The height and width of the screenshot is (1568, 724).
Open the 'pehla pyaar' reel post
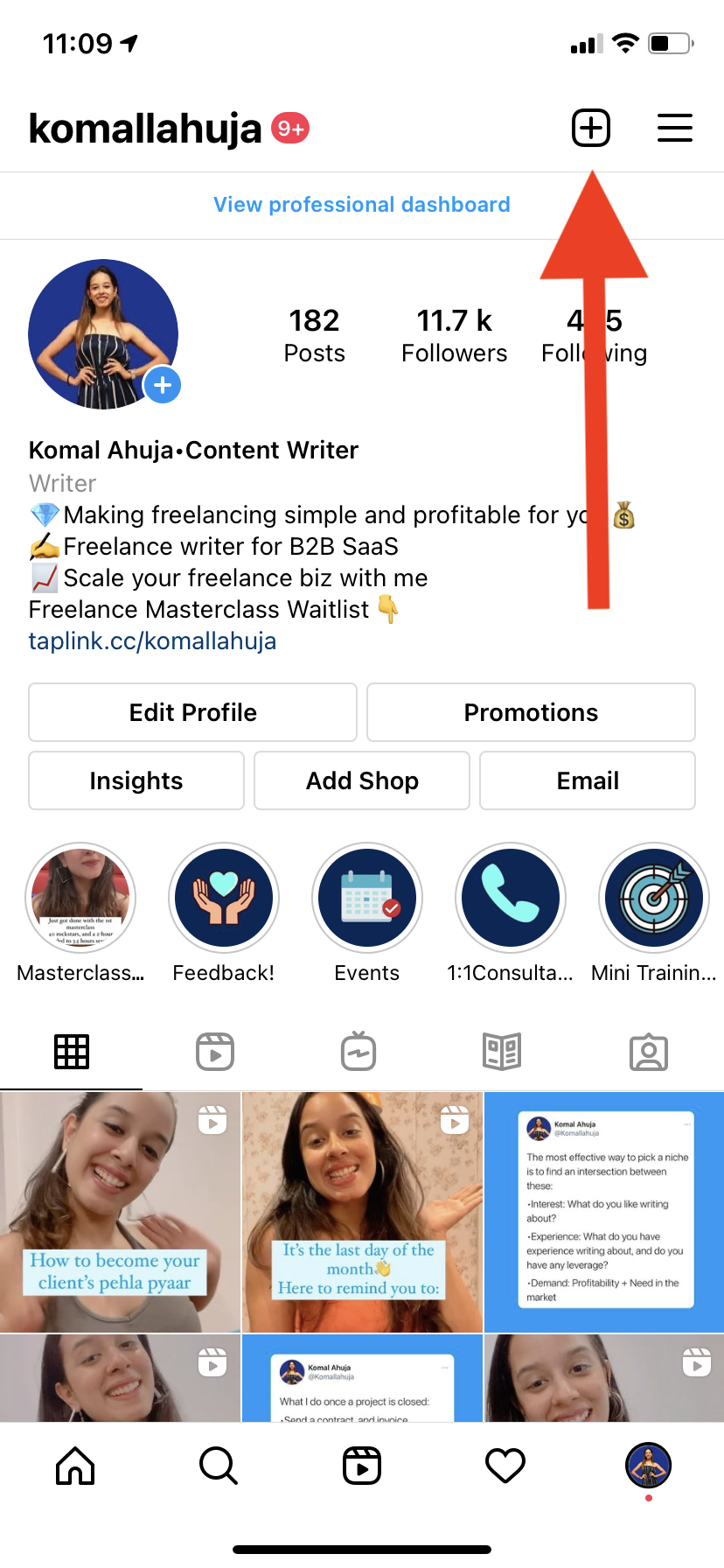[120, 1212]
